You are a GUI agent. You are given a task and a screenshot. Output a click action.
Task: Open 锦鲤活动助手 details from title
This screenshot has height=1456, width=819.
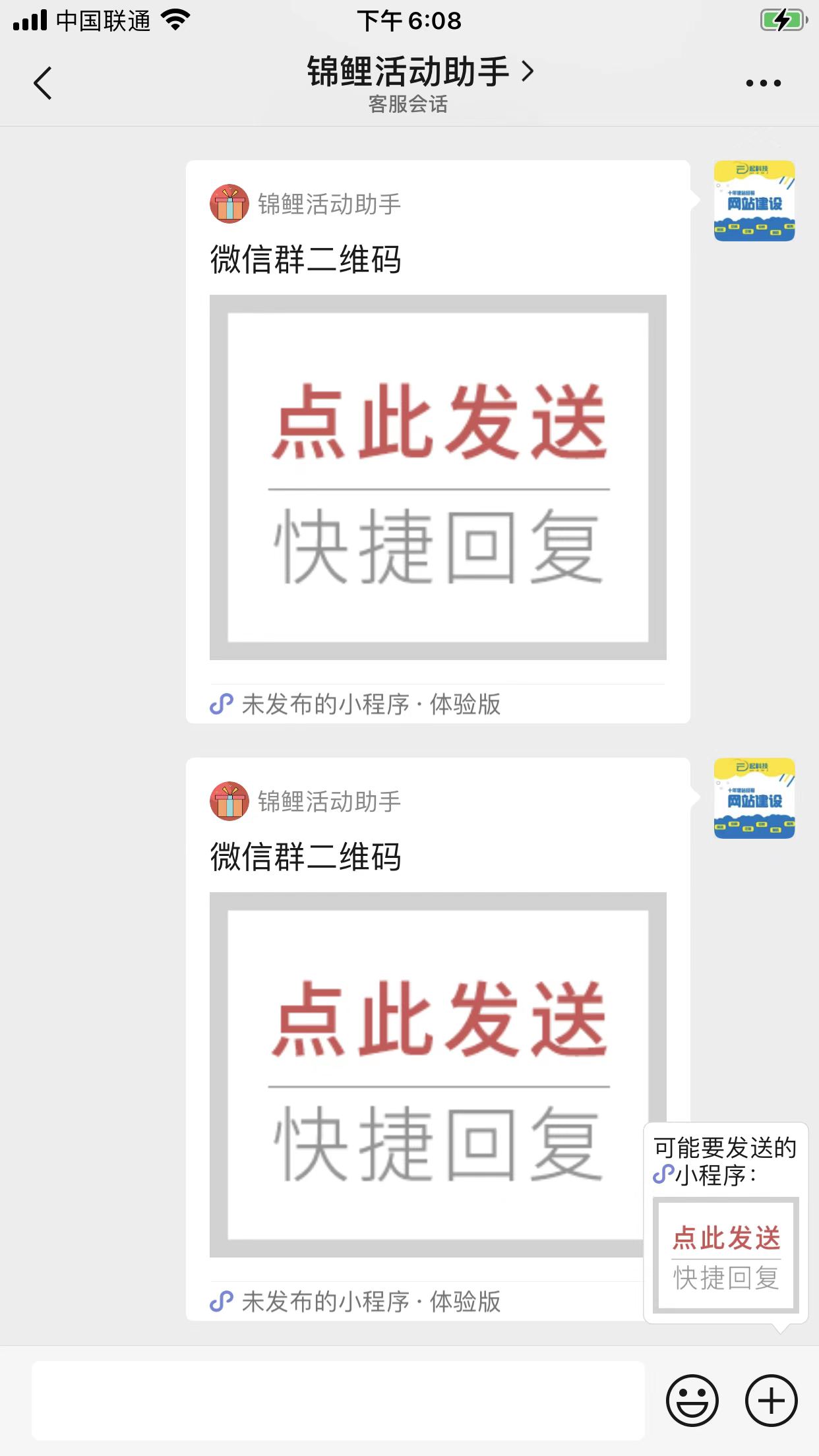click(419, 71)
